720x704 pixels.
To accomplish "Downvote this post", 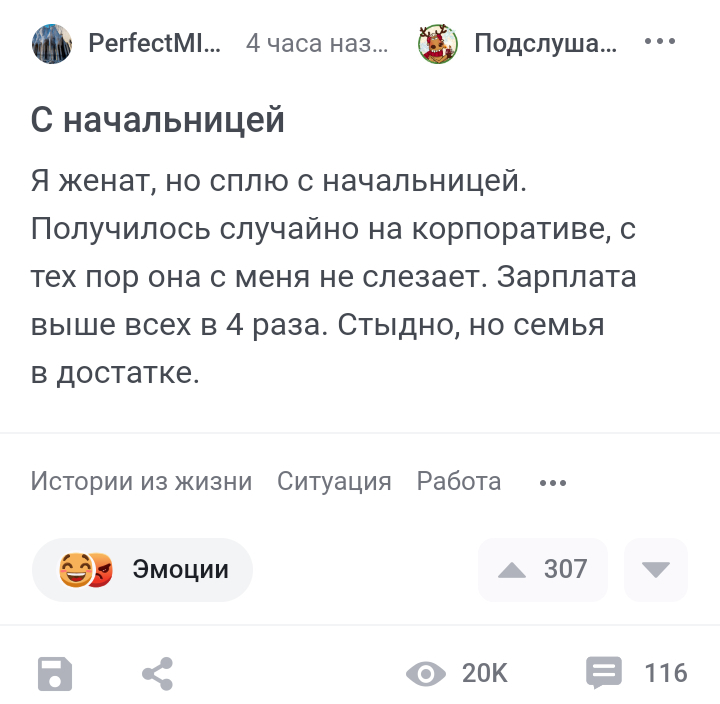I will pos(656,570).
